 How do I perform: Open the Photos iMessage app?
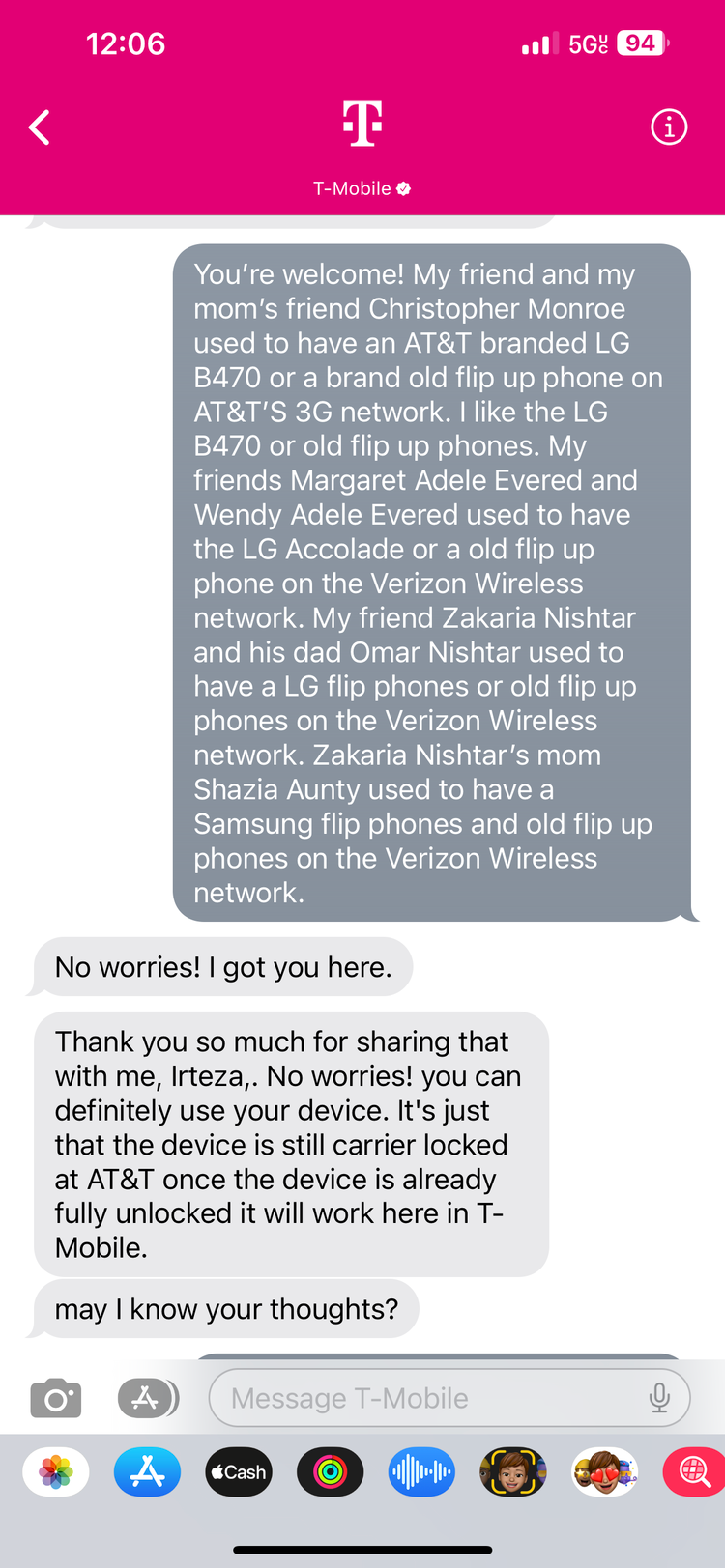[56, 1472]
